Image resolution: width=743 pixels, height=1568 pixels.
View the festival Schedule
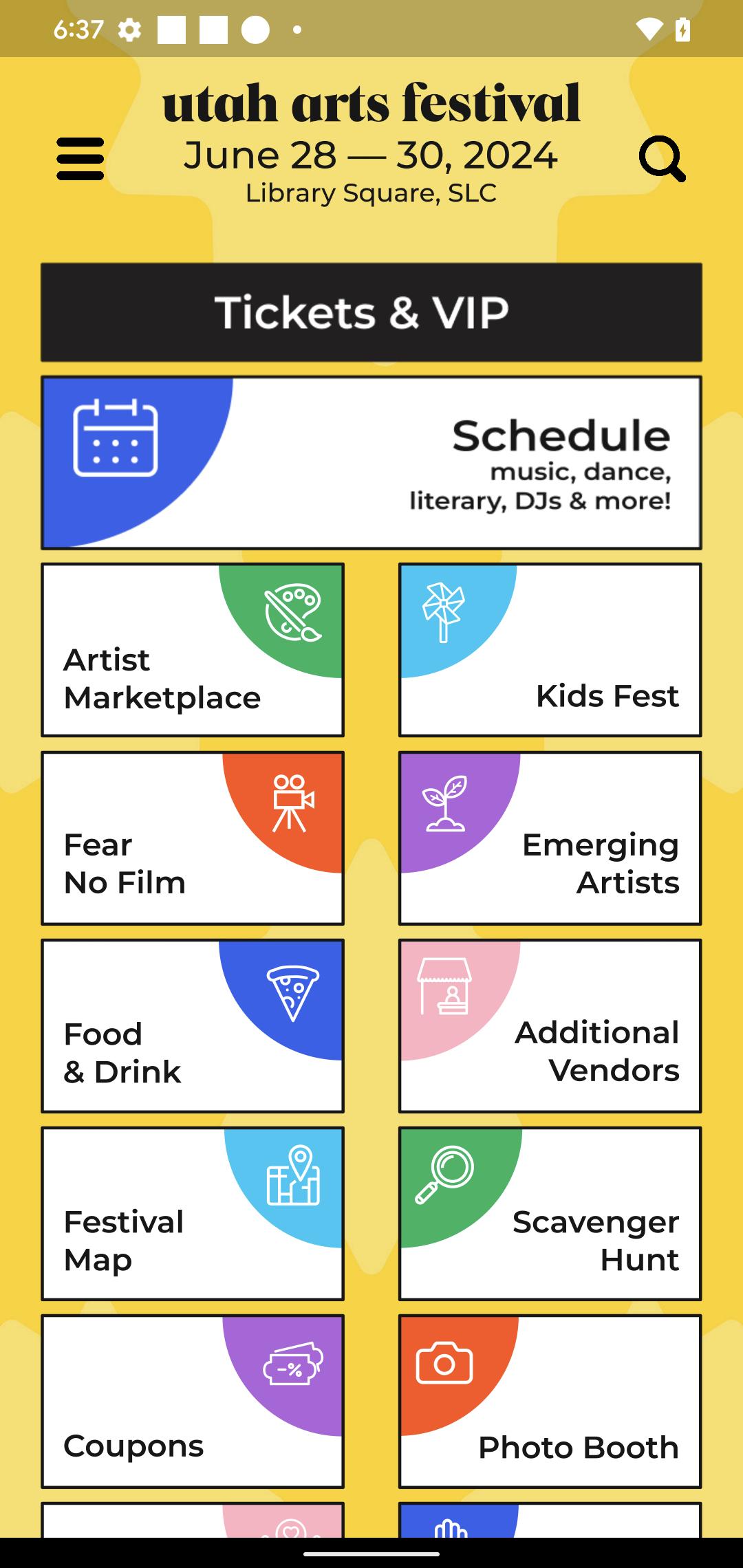pos(371,463)
